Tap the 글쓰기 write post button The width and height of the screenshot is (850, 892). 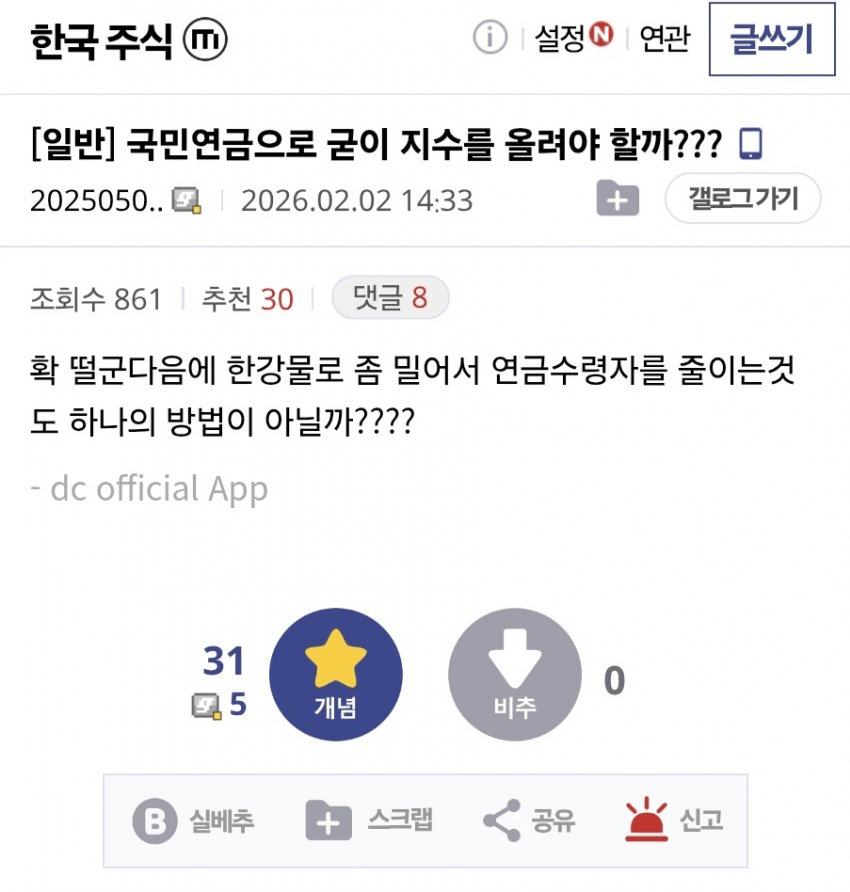[771, 40]
